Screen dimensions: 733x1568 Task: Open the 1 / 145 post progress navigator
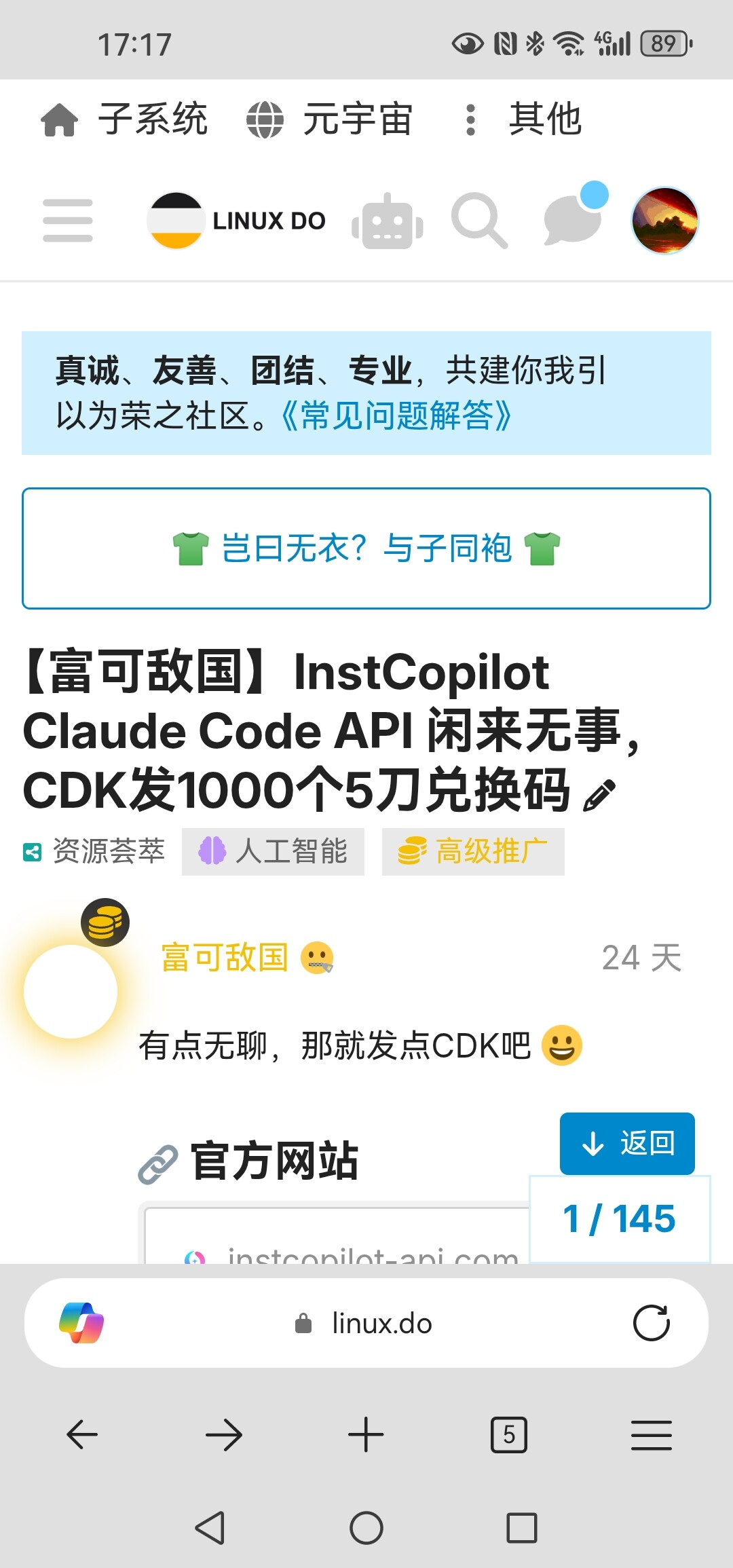point(620,1219)
